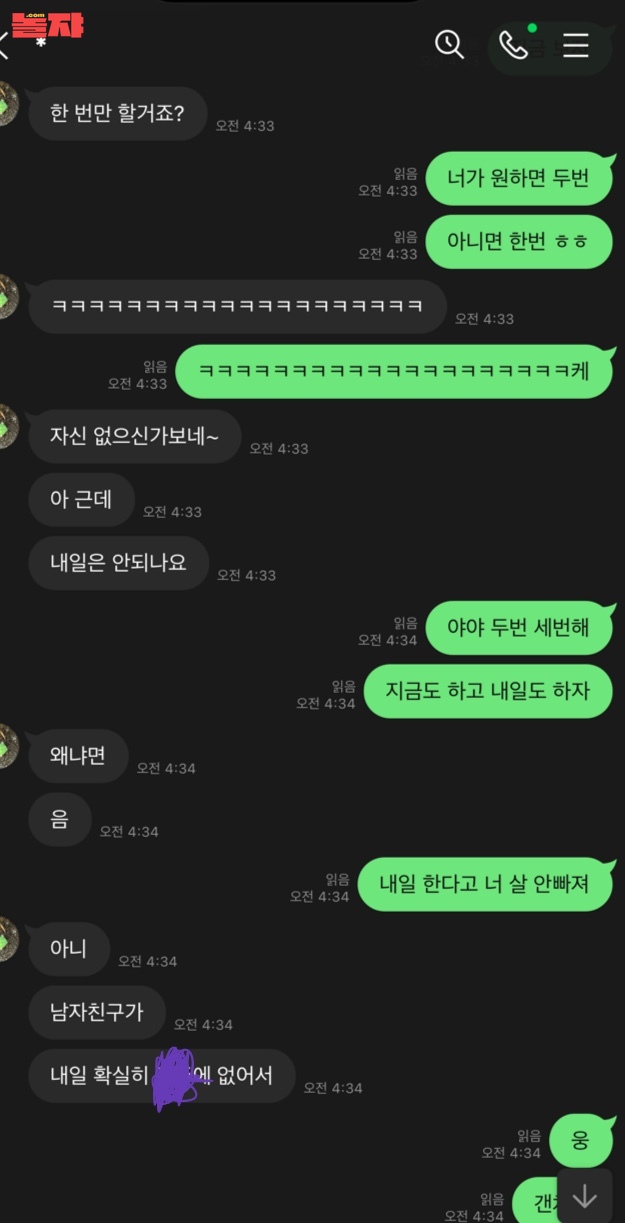The image size is (625, 1223).
Task: Open sender's profile picture beside "한 번만 할거죠?"
Action: tap(8, 104)
